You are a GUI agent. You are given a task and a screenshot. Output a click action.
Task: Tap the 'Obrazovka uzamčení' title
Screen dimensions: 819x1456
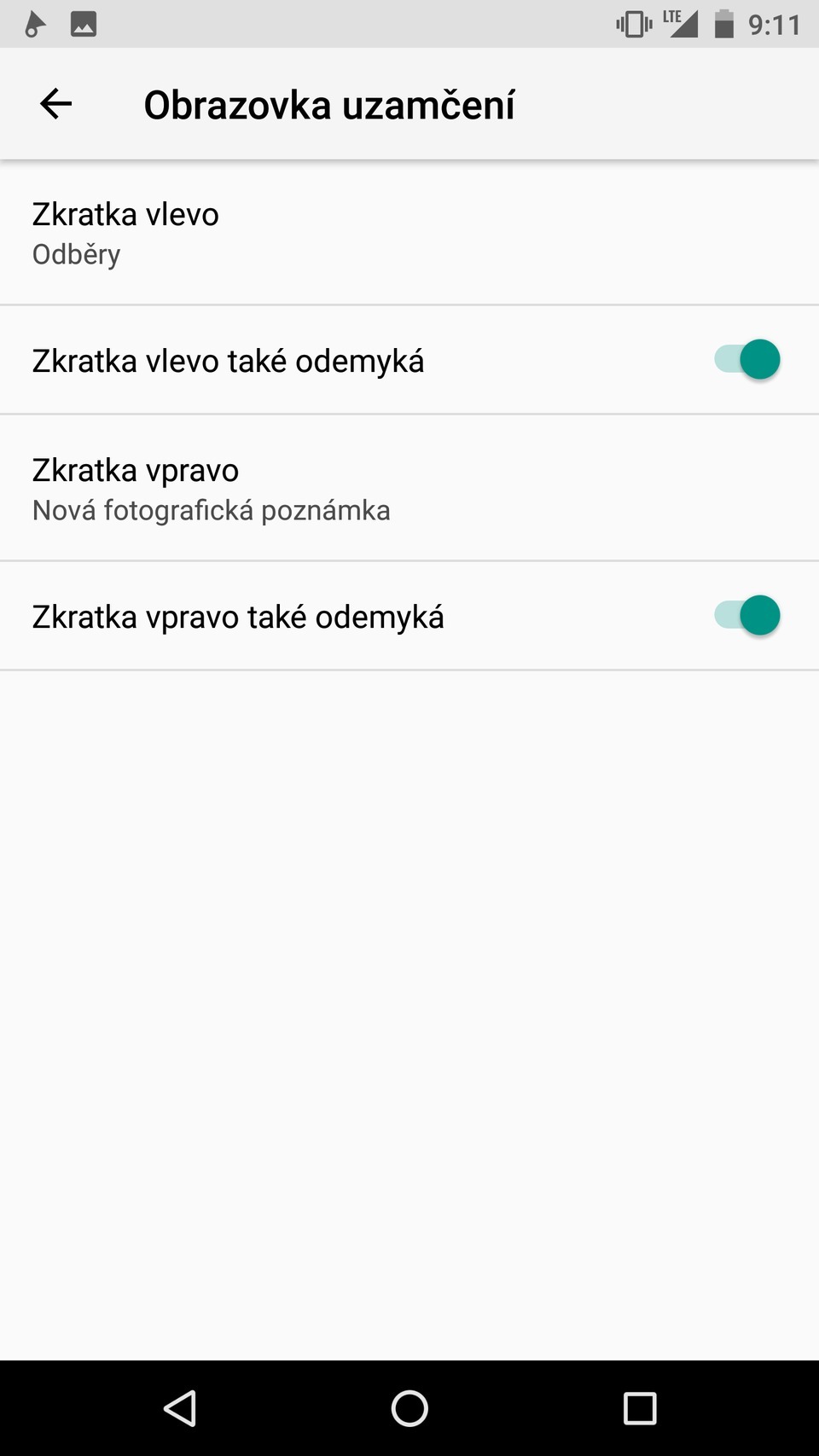330,103
